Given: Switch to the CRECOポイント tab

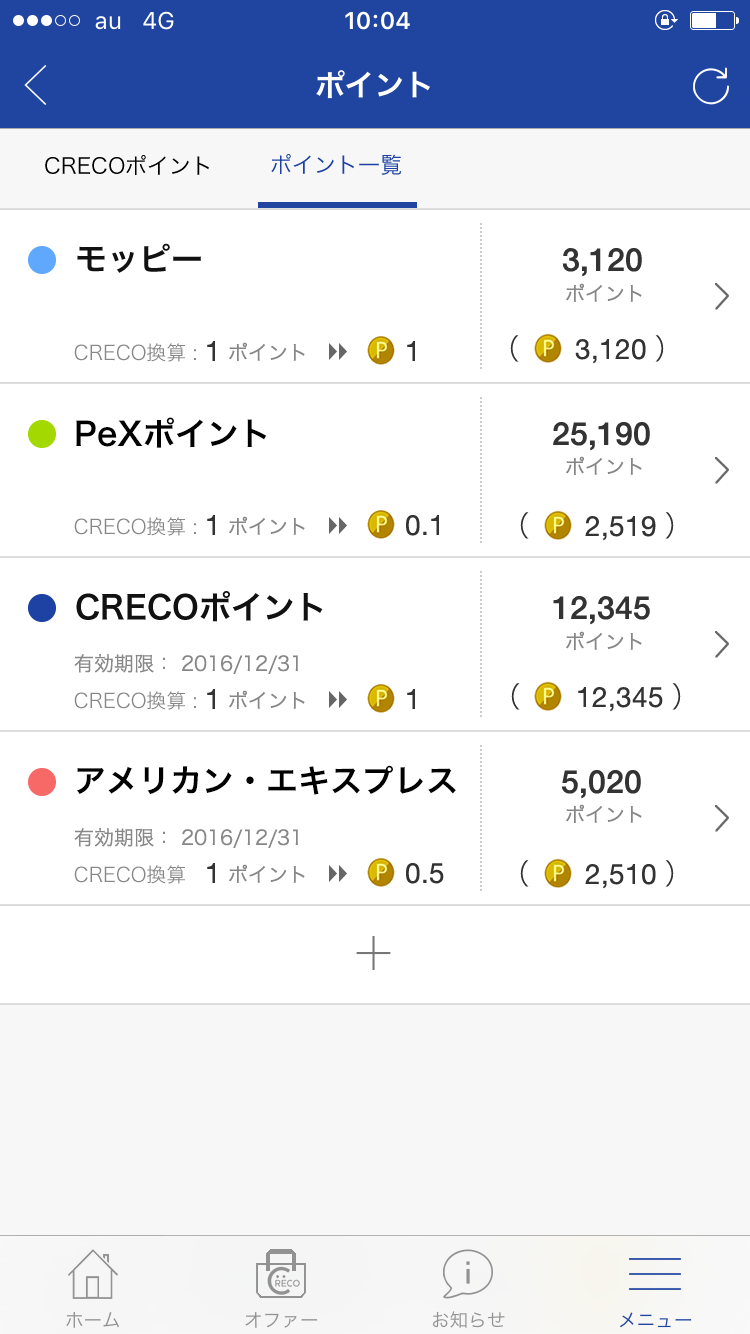Looking at the screenshot, I should point(128,166).
